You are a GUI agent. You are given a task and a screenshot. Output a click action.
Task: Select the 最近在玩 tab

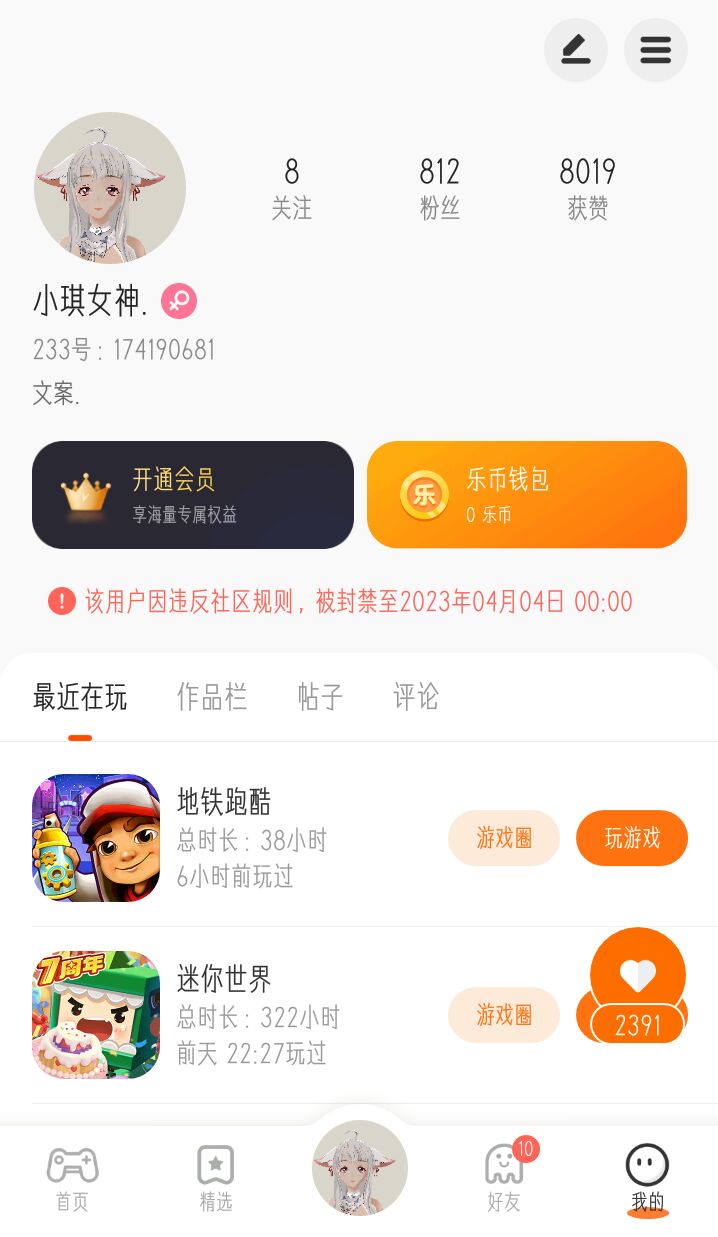pyautogui.click(x=80, y=697)
